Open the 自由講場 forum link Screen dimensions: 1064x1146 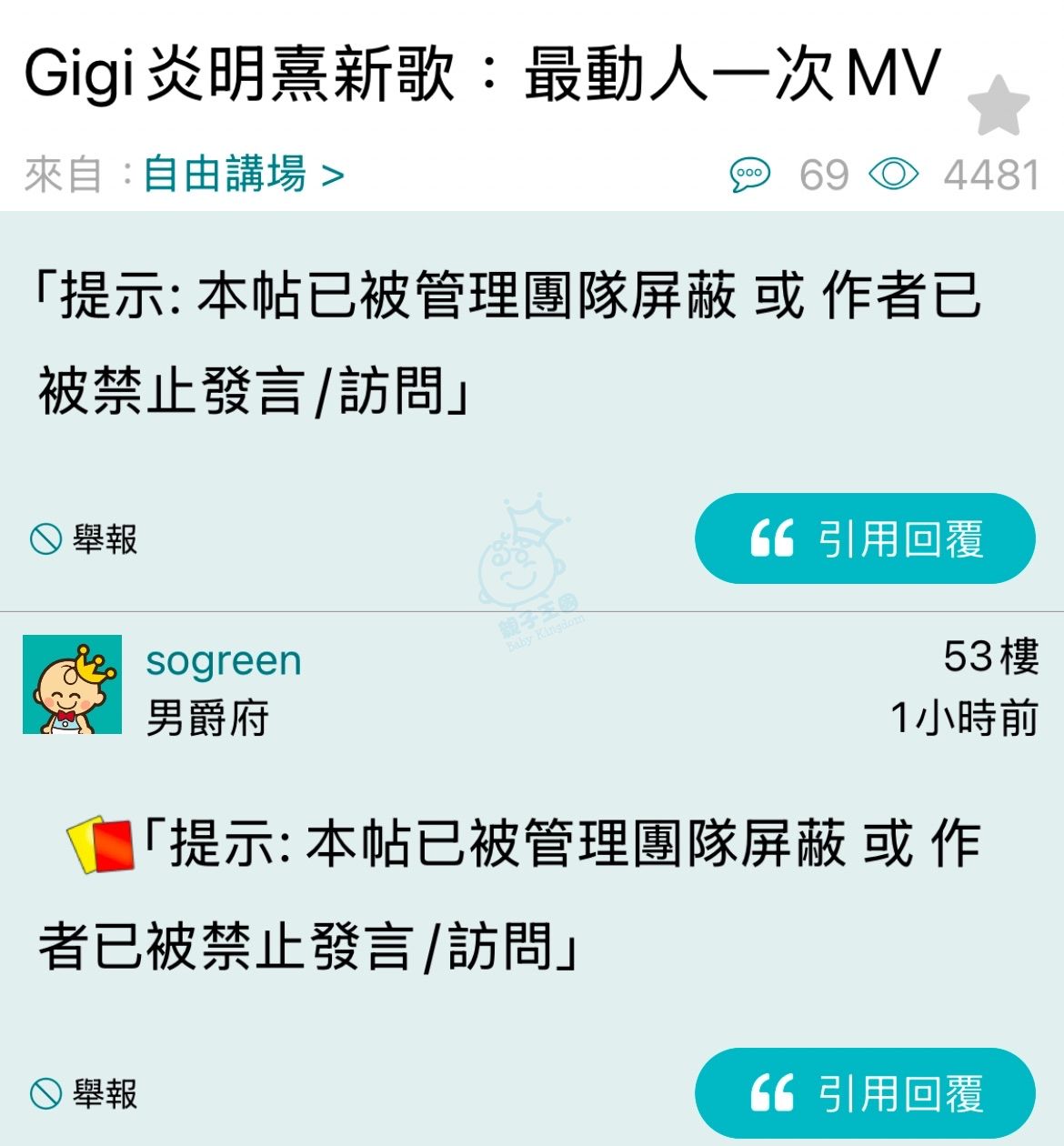click(x=243, y=175)
